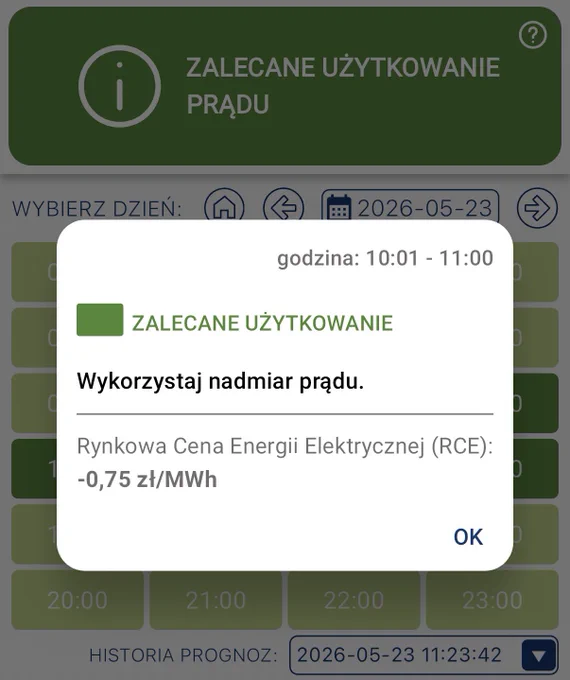Viewport: 570px width, 680px height.
Task: Dismiss the dialog with OK
Action: 468,537
